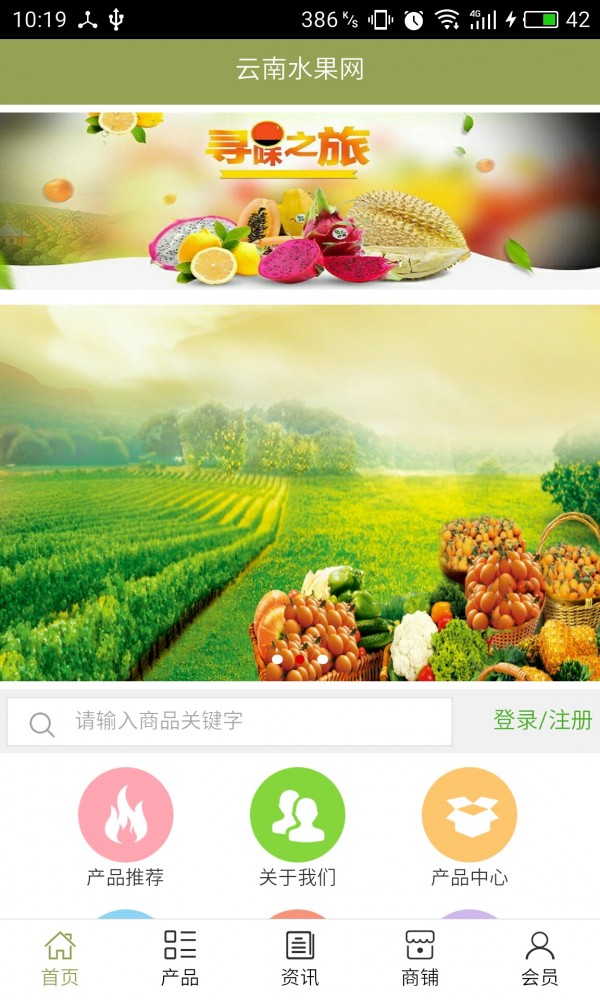Switch to the 产品 products tab
Viewport: 600px width, 1000px height.
(180, 958)
